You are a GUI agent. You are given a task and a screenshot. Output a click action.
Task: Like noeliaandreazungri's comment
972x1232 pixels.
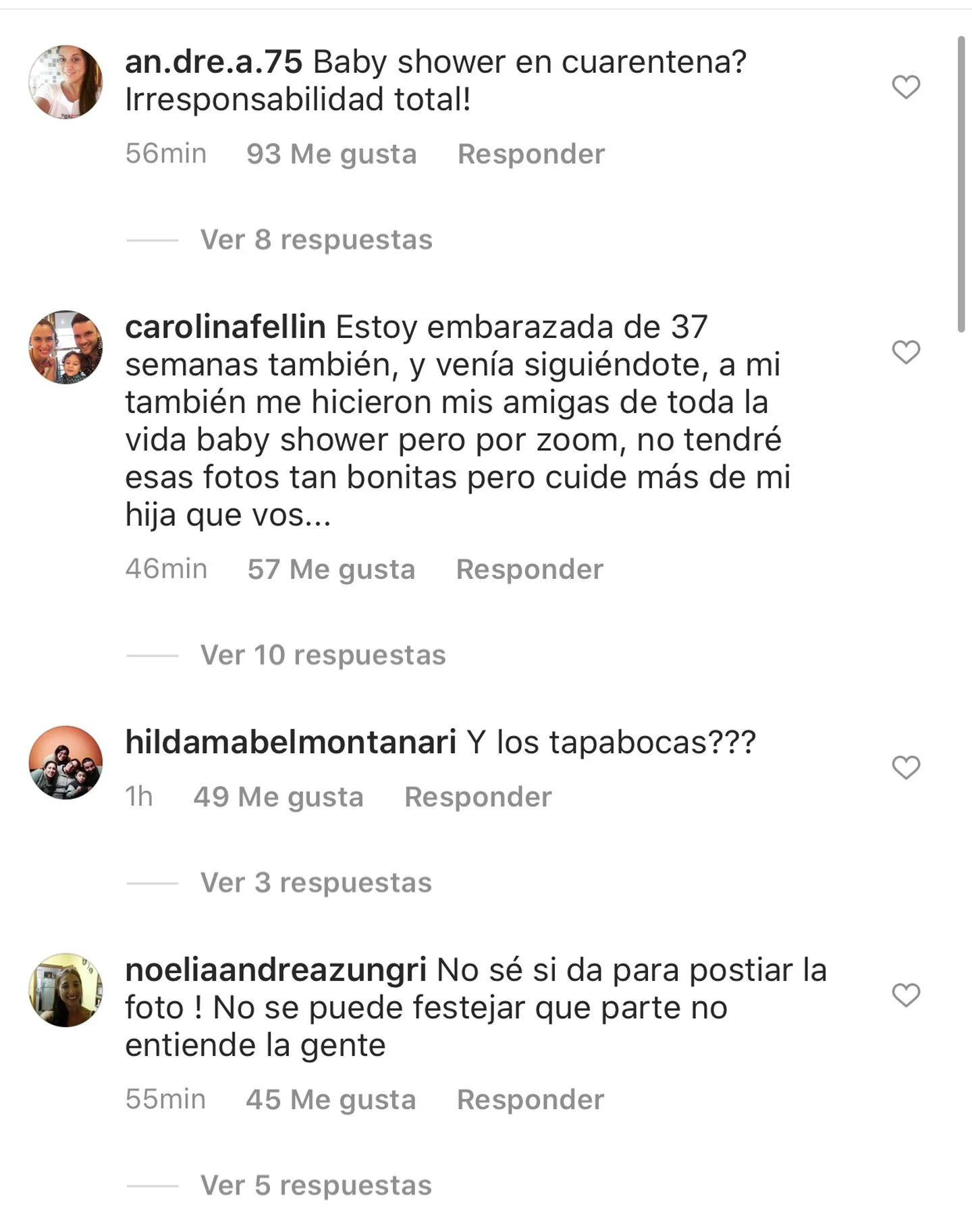click(x=906, y=995)
